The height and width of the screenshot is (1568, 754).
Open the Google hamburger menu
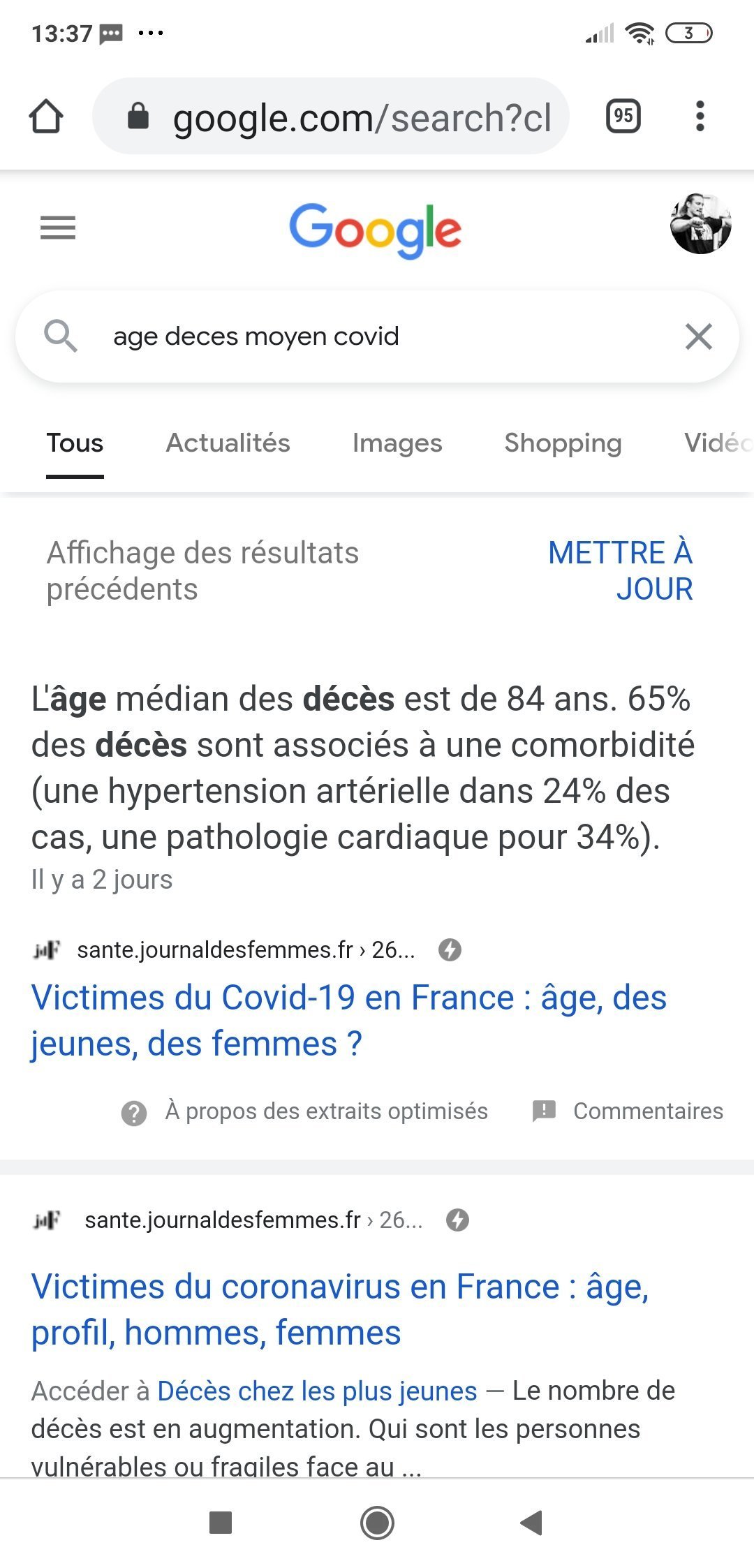(x=58, y=228)
